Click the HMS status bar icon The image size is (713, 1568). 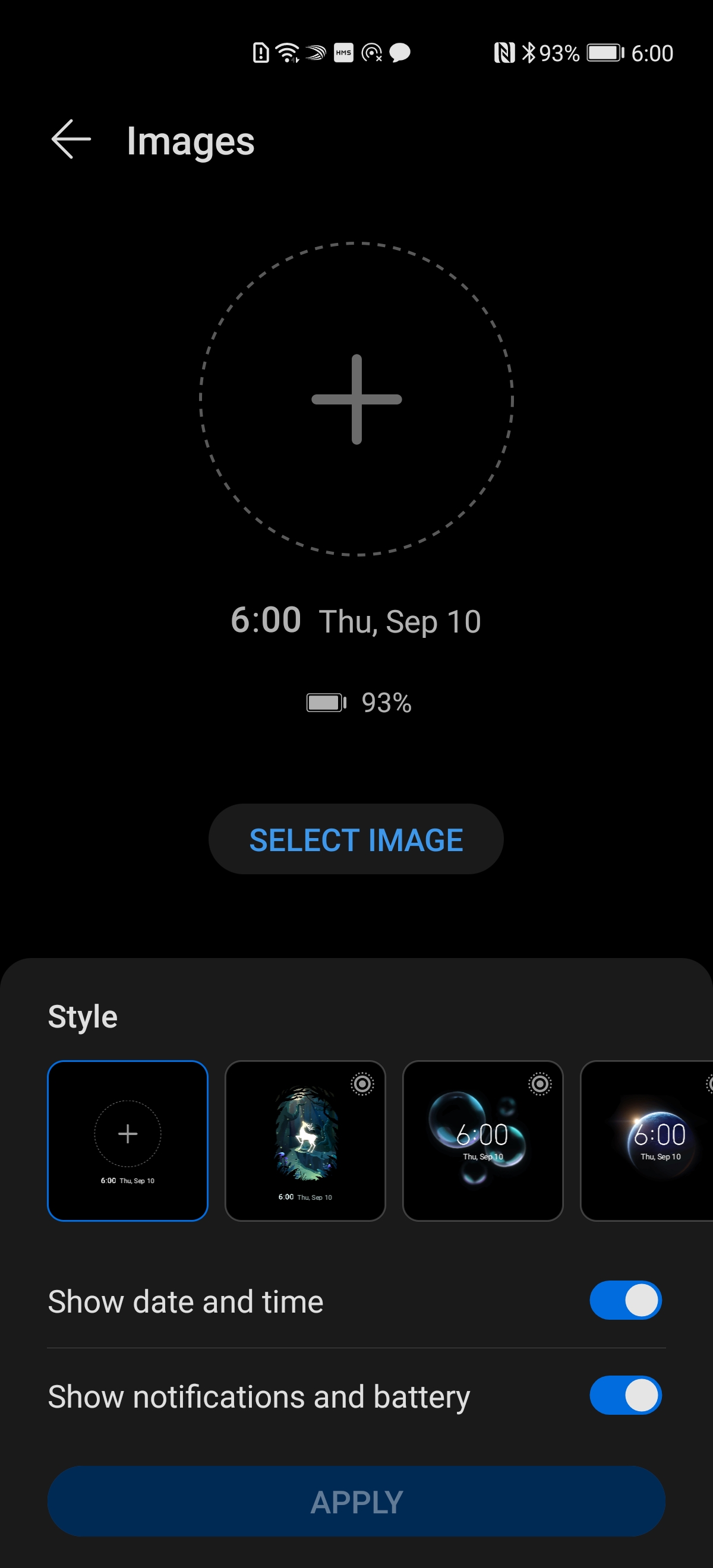343,53
